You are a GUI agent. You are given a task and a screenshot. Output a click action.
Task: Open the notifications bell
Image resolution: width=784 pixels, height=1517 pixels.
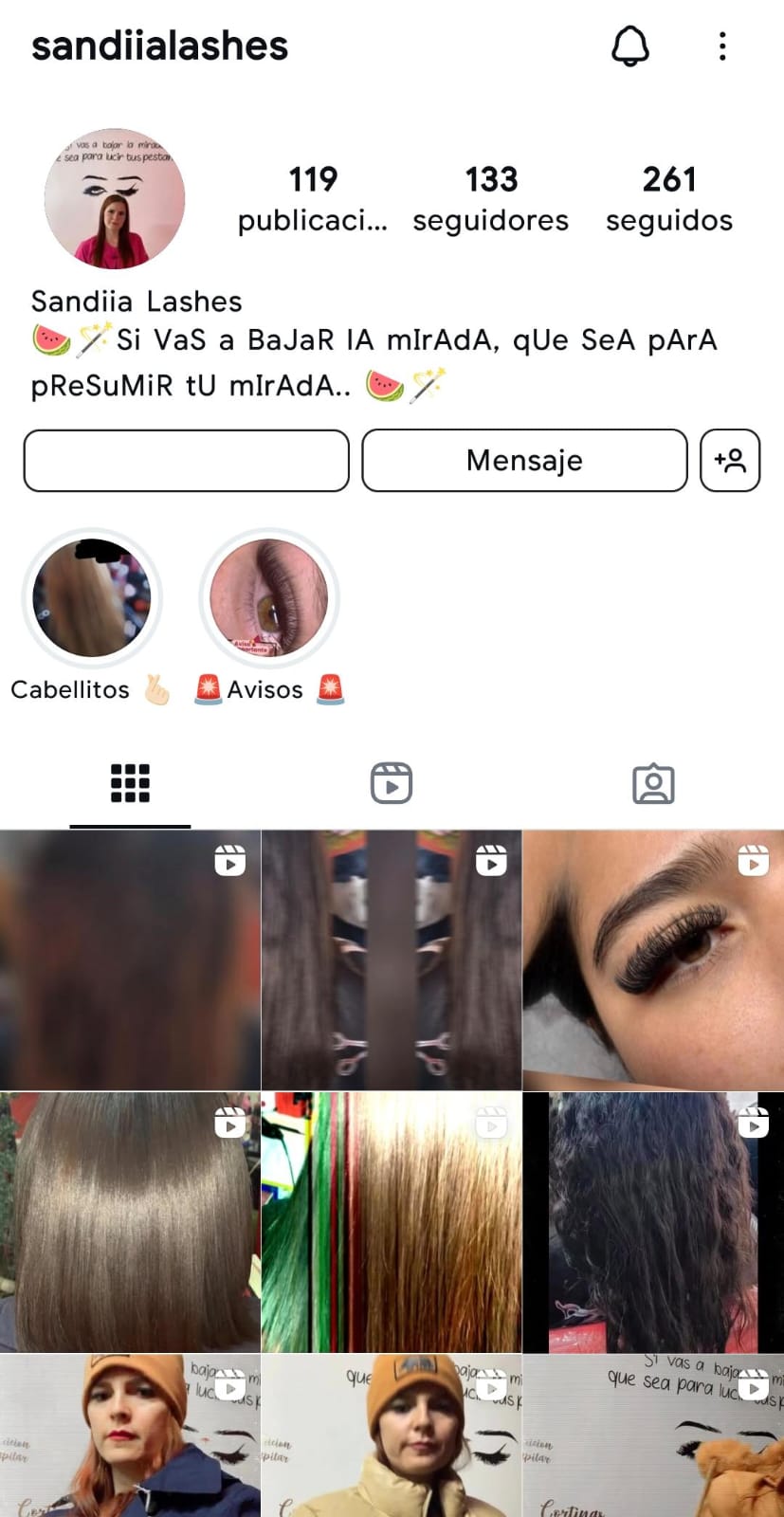click(x=629, y=46)
